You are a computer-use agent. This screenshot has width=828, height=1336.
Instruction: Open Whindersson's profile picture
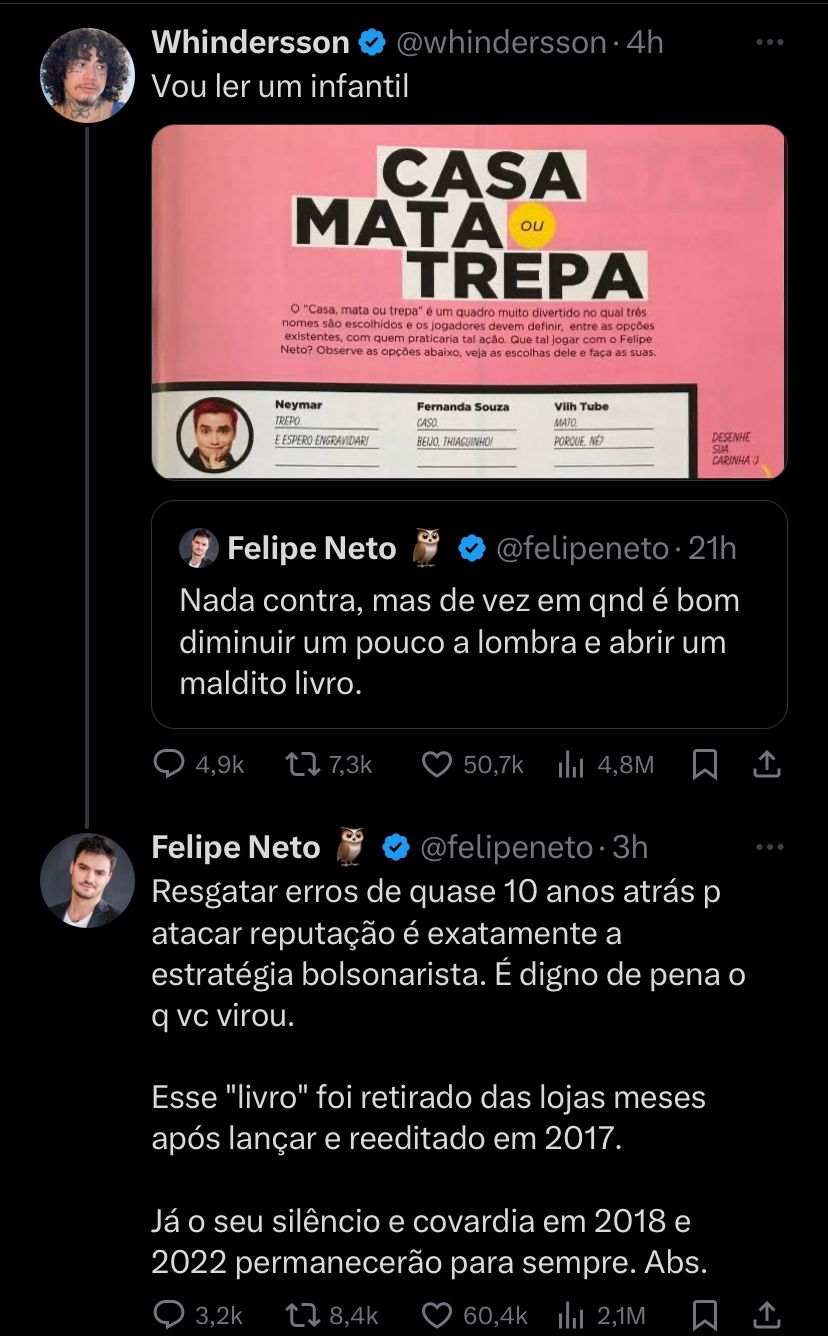(x=87, y=75)
